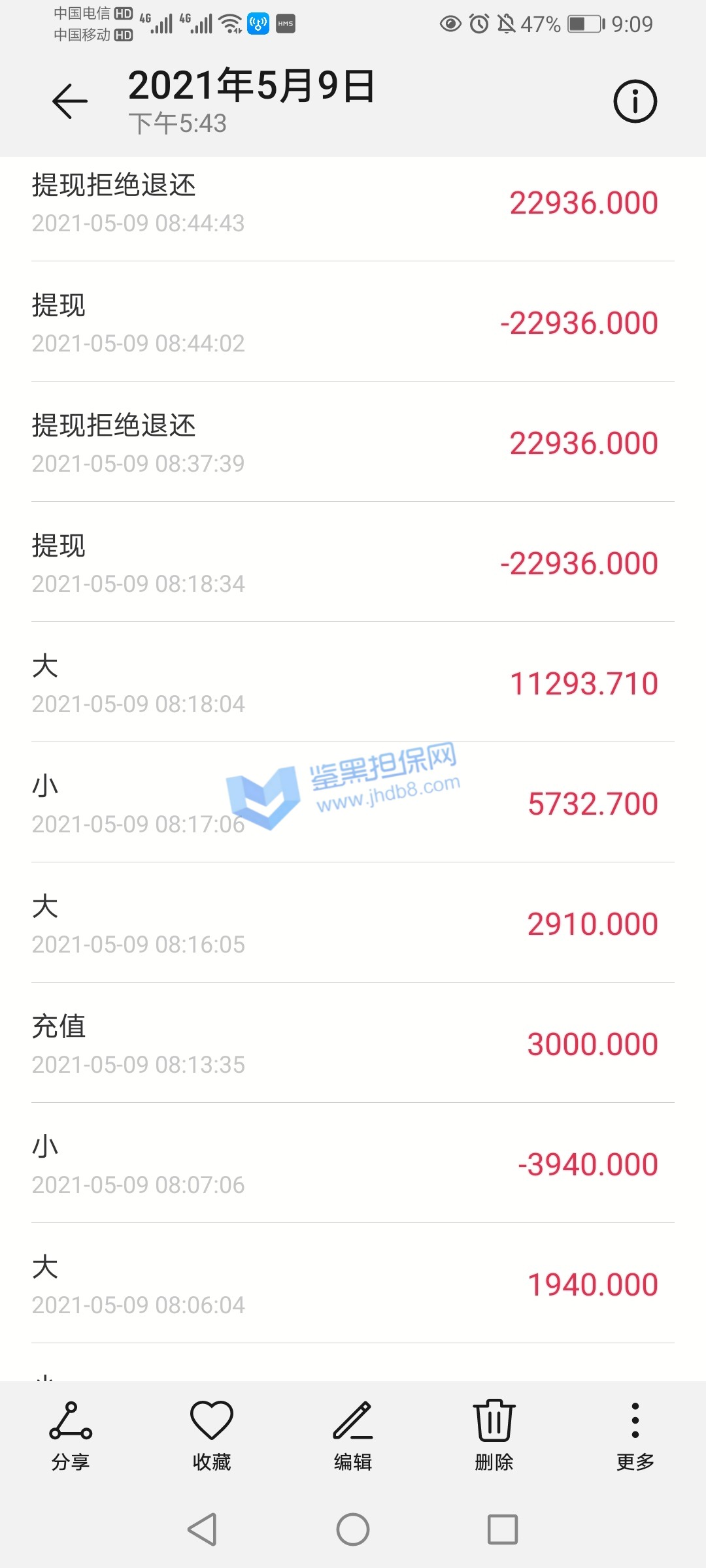Go back from the photo viewer
This screenshot has height=1568, width=706.
pyautogui.click(x=70, y=101)
